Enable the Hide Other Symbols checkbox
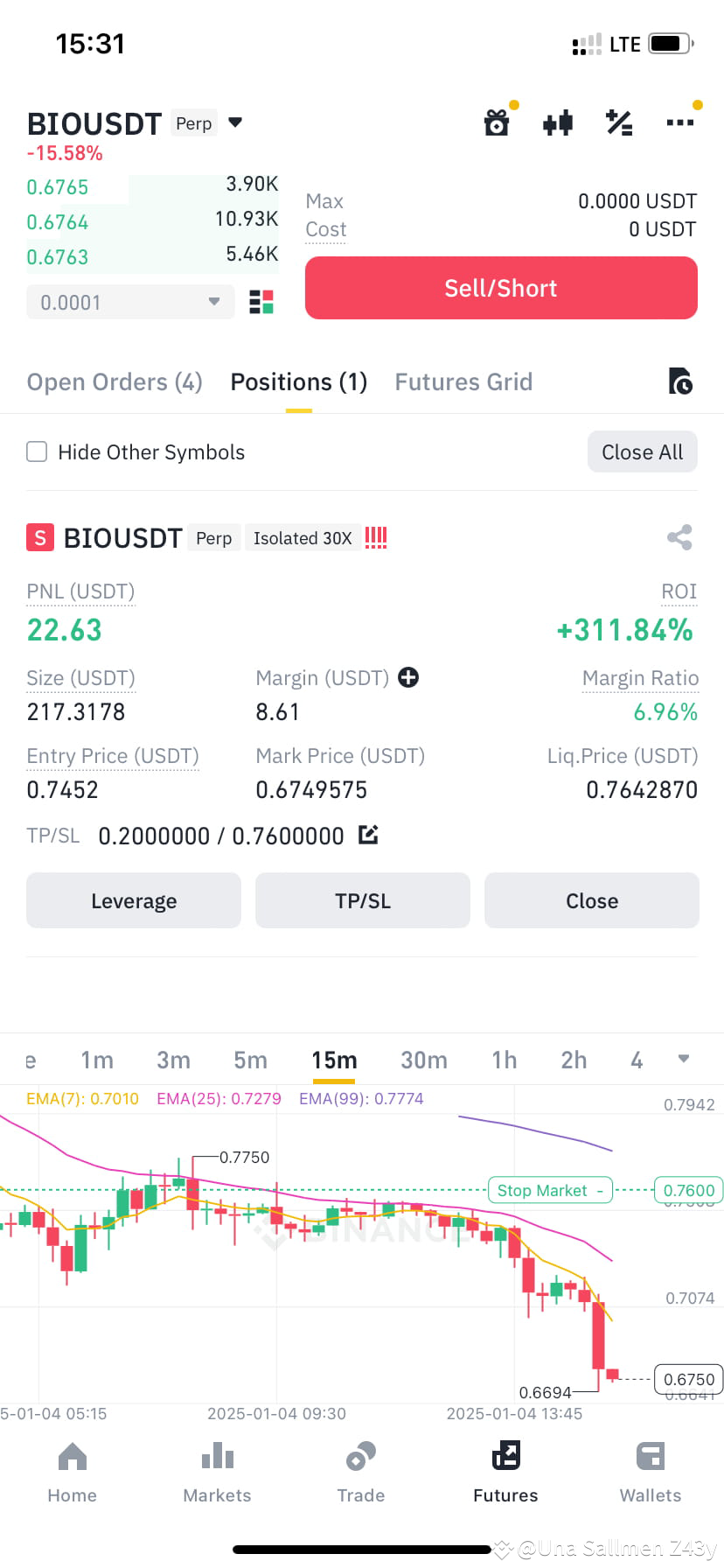 coord(36,451)
